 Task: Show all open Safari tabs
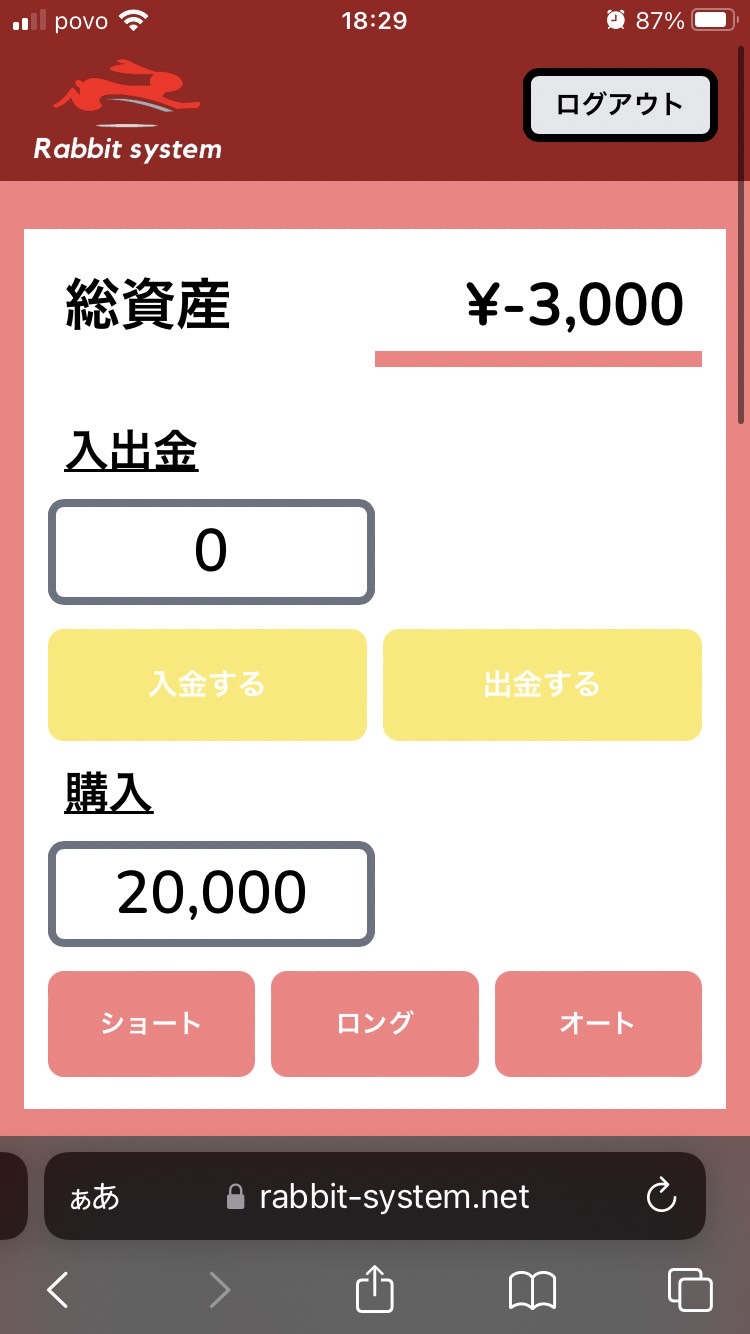click(690, 1290)
